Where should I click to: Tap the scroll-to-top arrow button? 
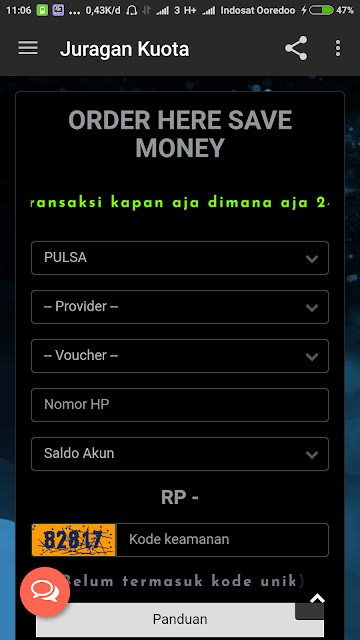coord(317,600)
